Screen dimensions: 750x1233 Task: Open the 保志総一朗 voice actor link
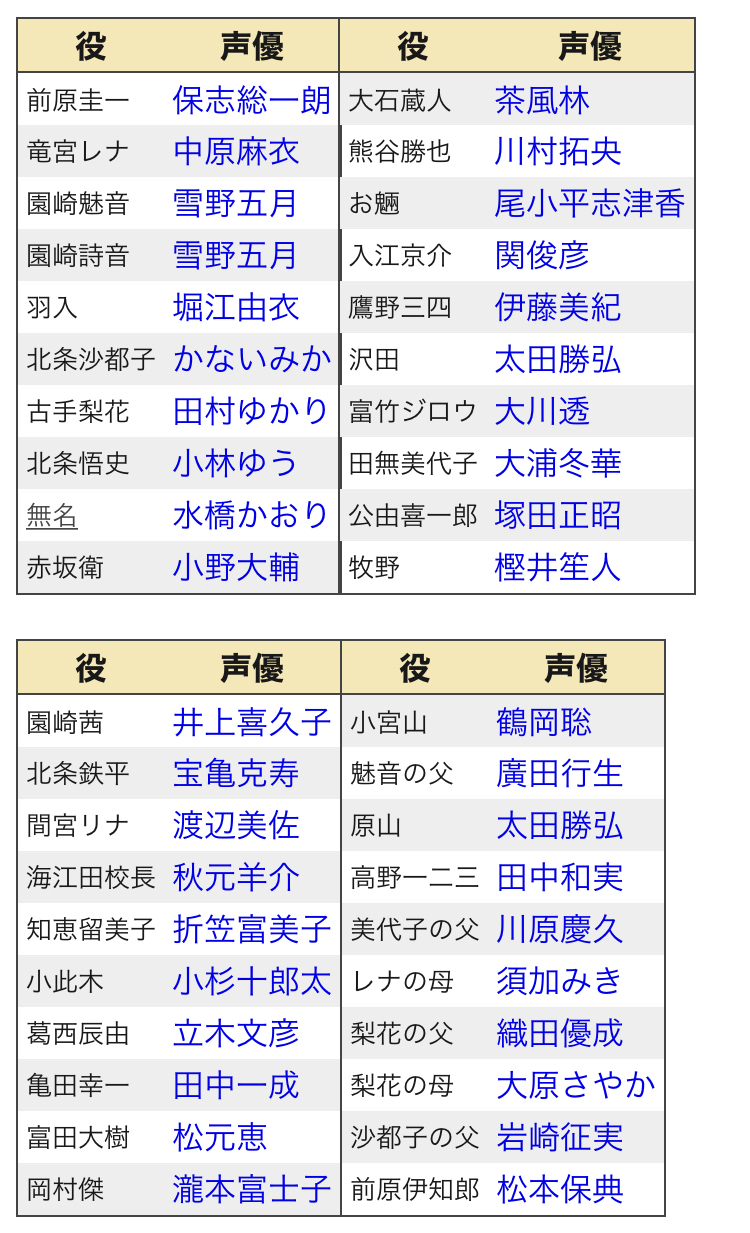(251, 100)
